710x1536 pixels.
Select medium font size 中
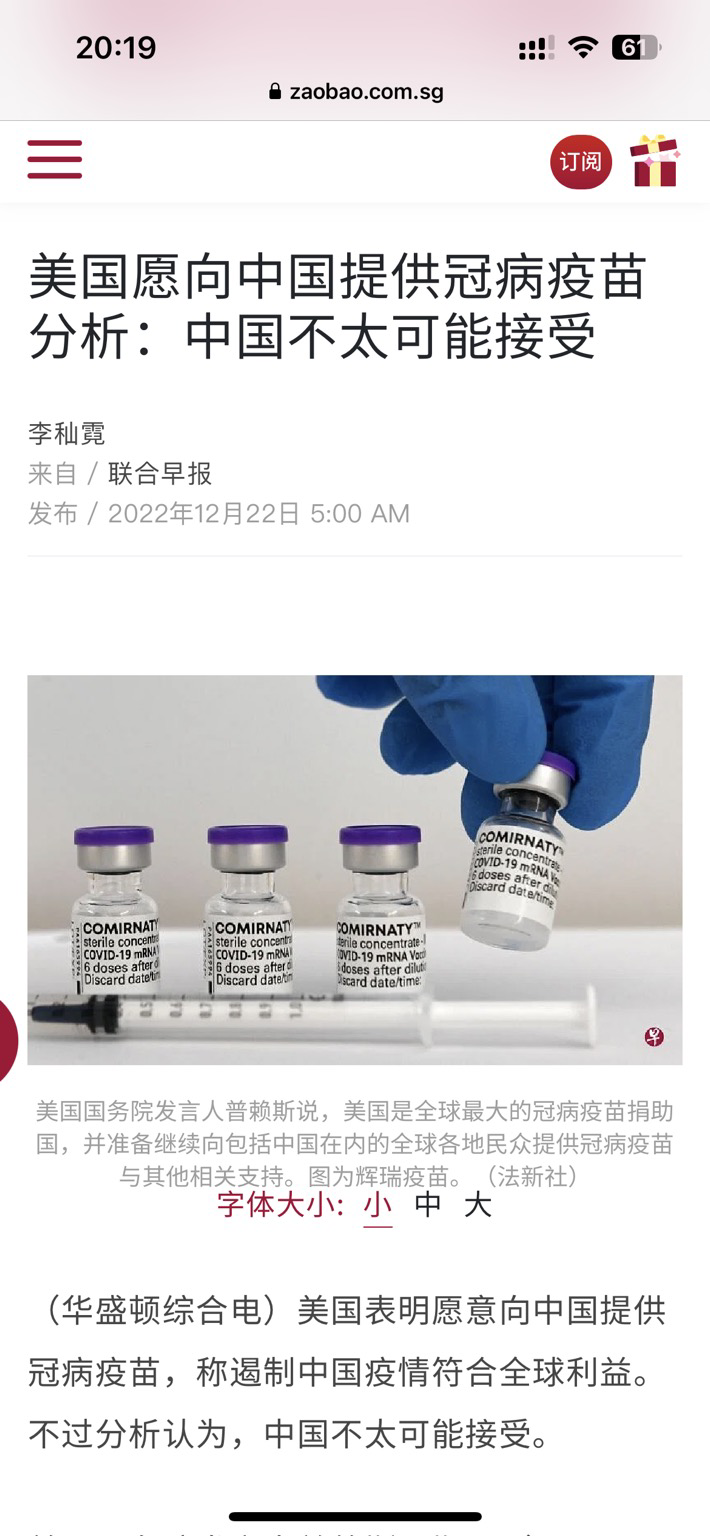428,1205
